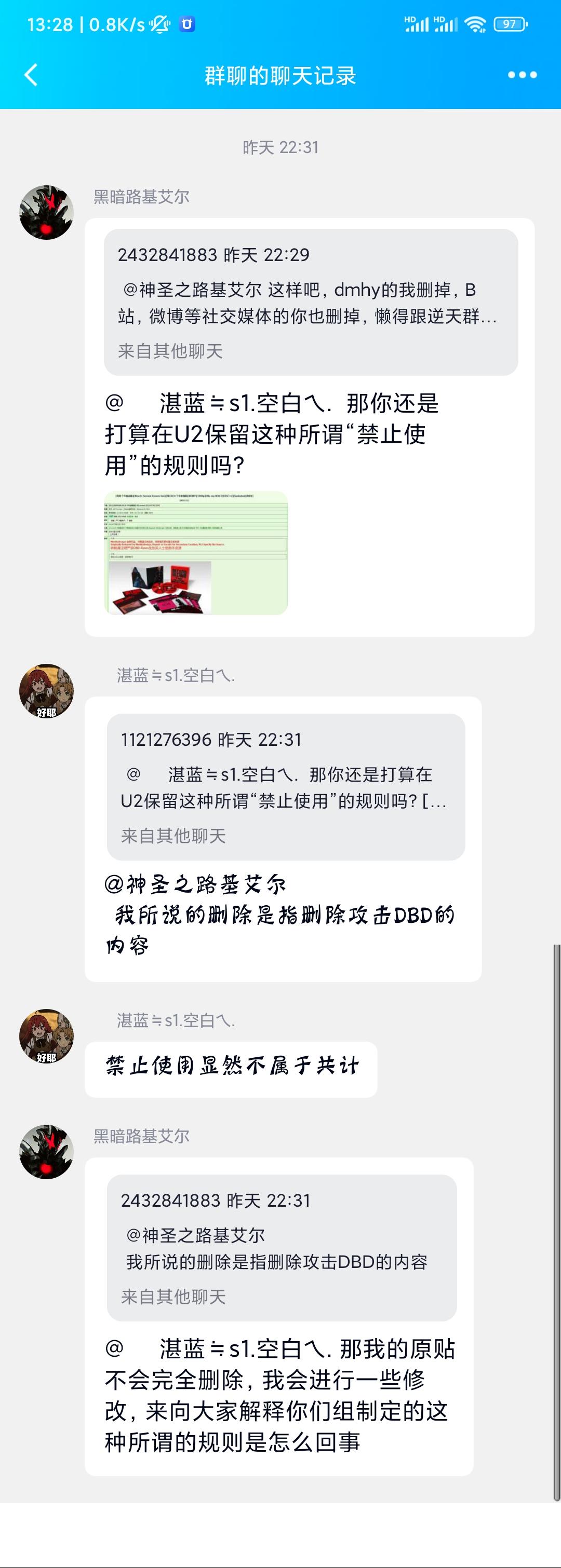Viewport: 561px width, 1568px height.
Task: Tap 湛蓝 avatar beside the quoted-reply message
Action: 46,691
